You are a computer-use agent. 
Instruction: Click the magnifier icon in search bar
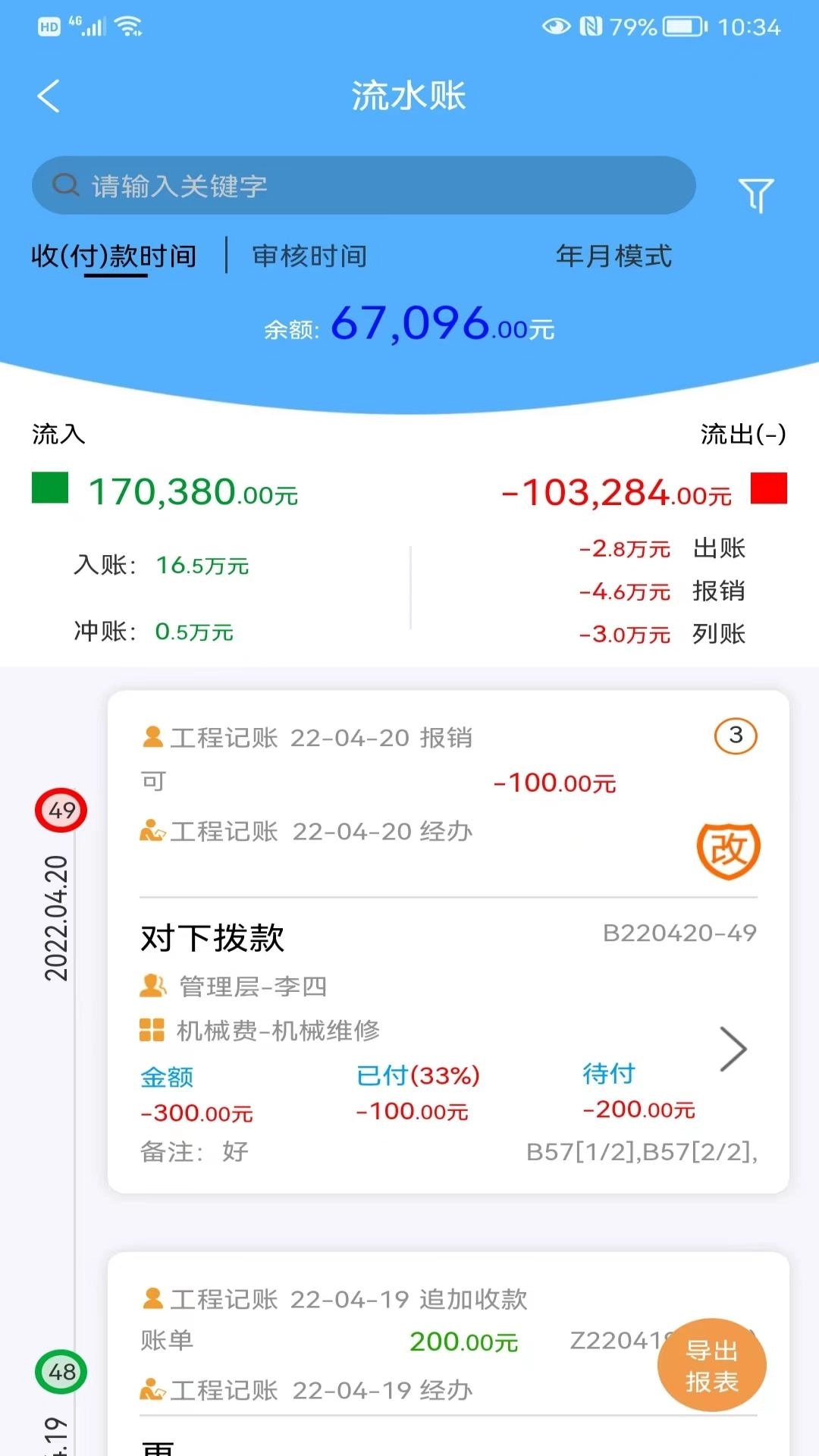tap(64, 184)
